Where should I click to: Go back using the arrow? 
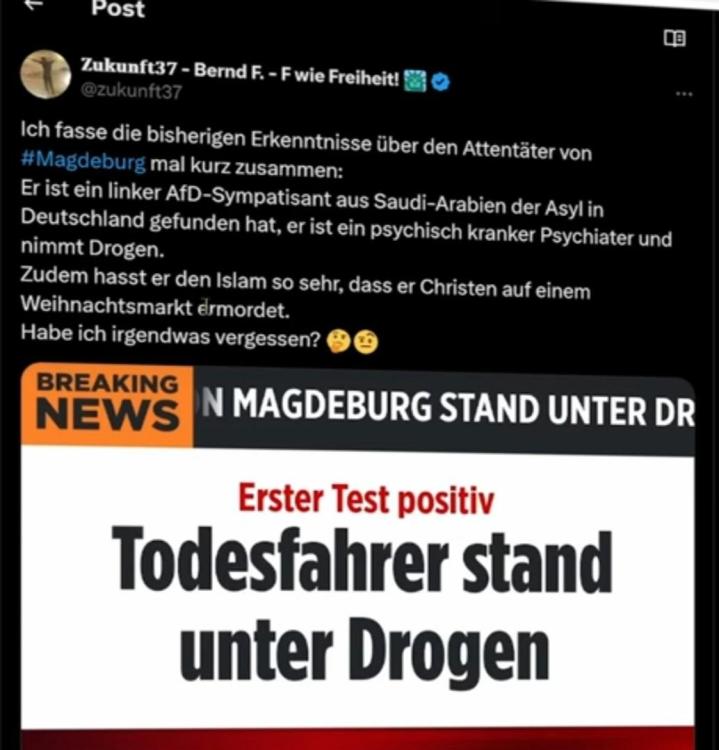coord(33,5)
